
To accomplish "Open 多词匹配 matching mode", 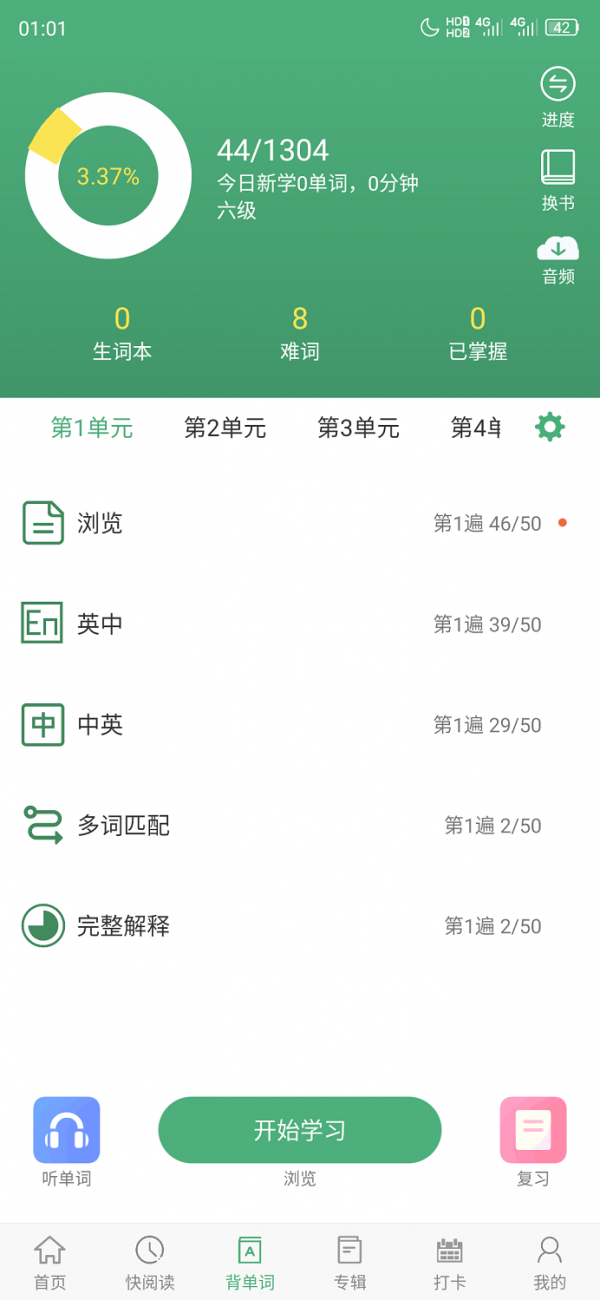I will click(x=300, y=826).
